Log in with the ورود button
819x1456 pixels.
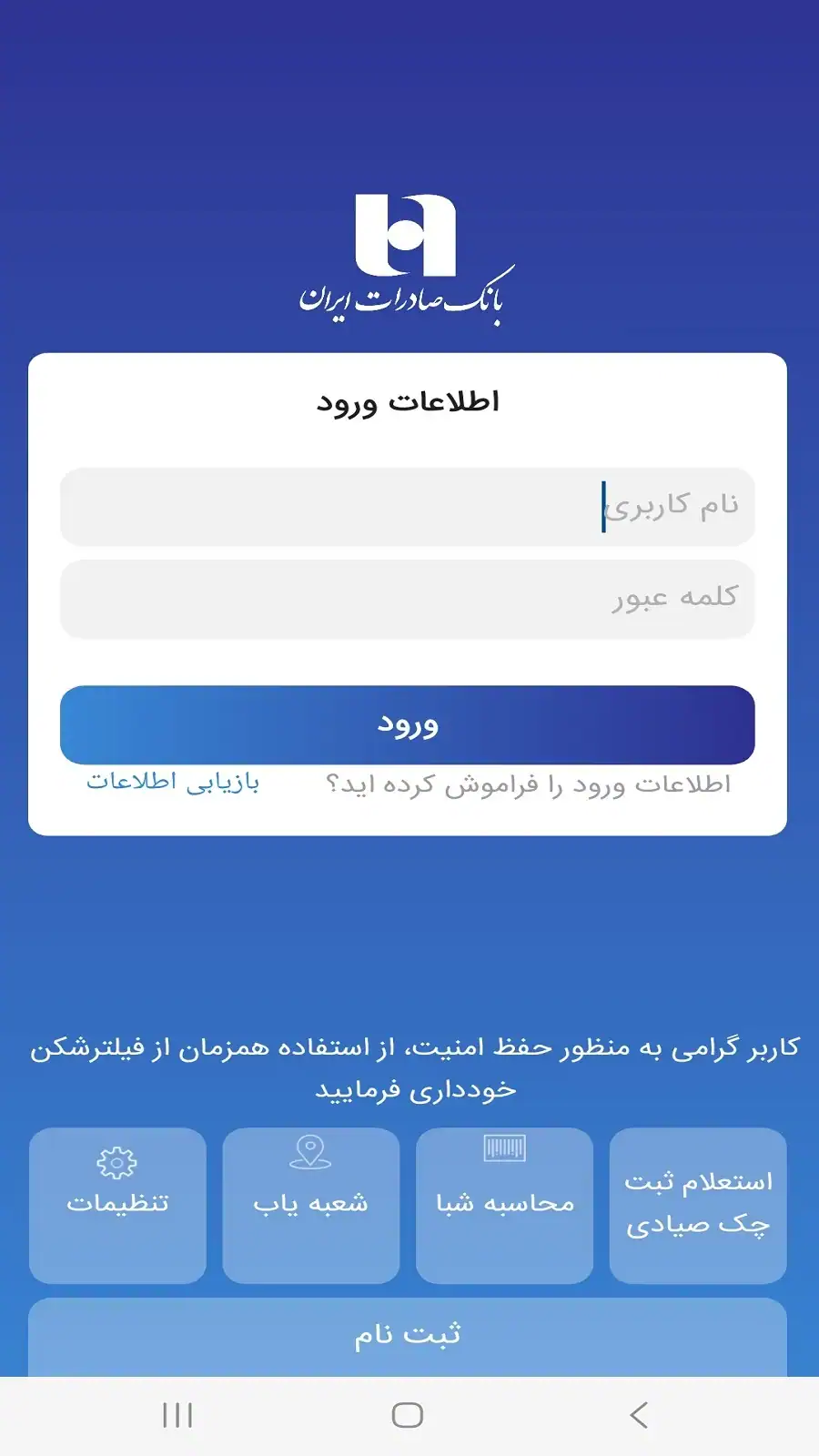tap(407, 724)
